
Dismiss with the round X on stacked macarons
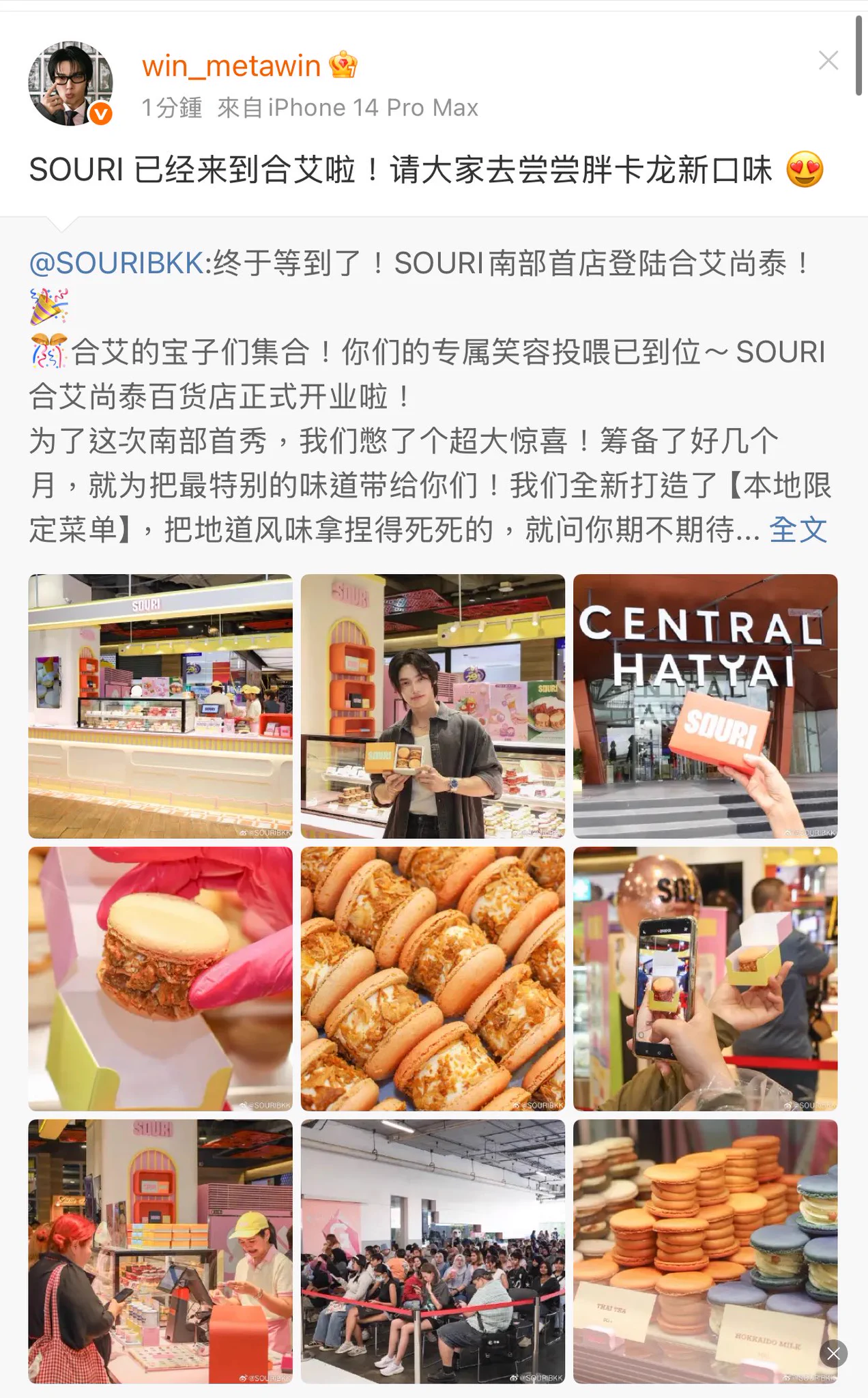[x=833, y=1354]
